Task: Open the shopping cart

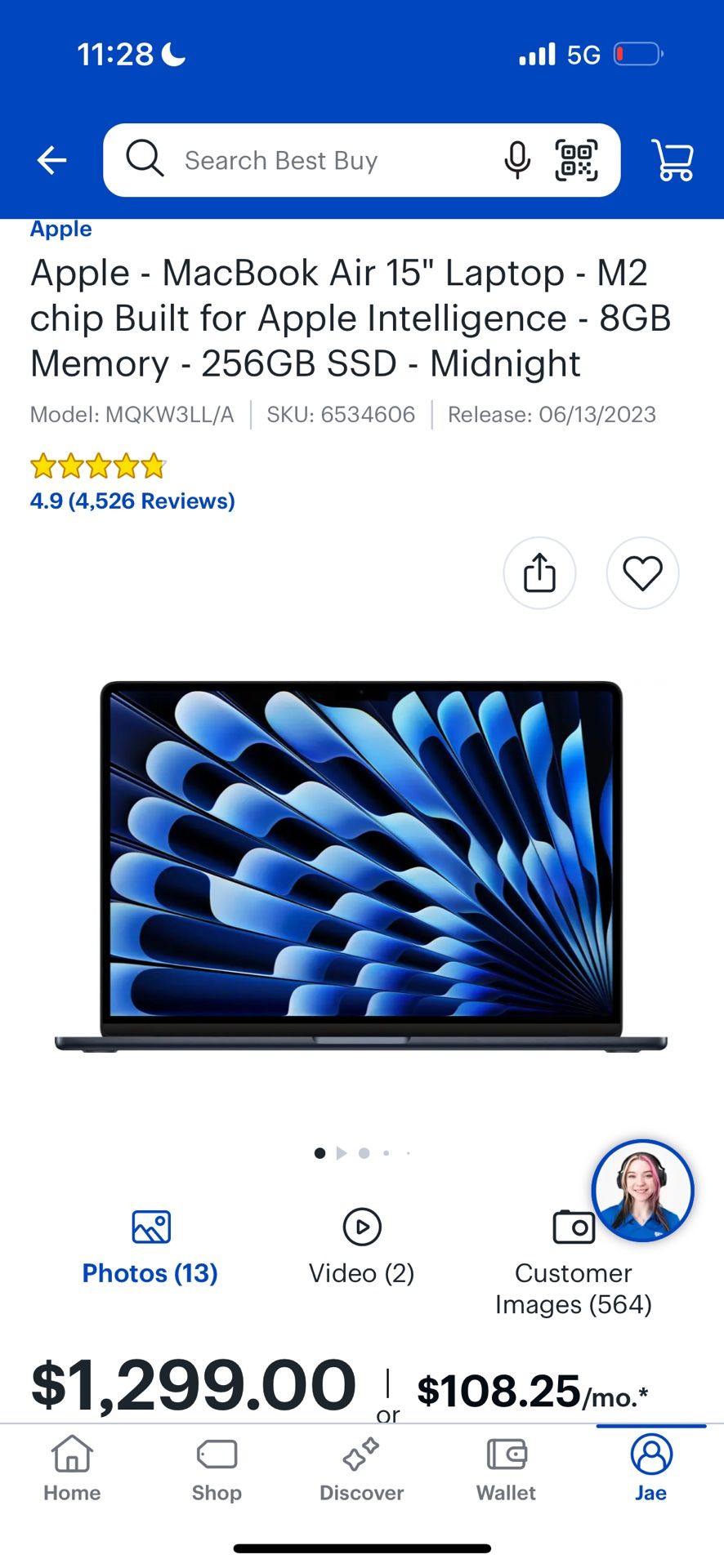Action: pos(673,160)
